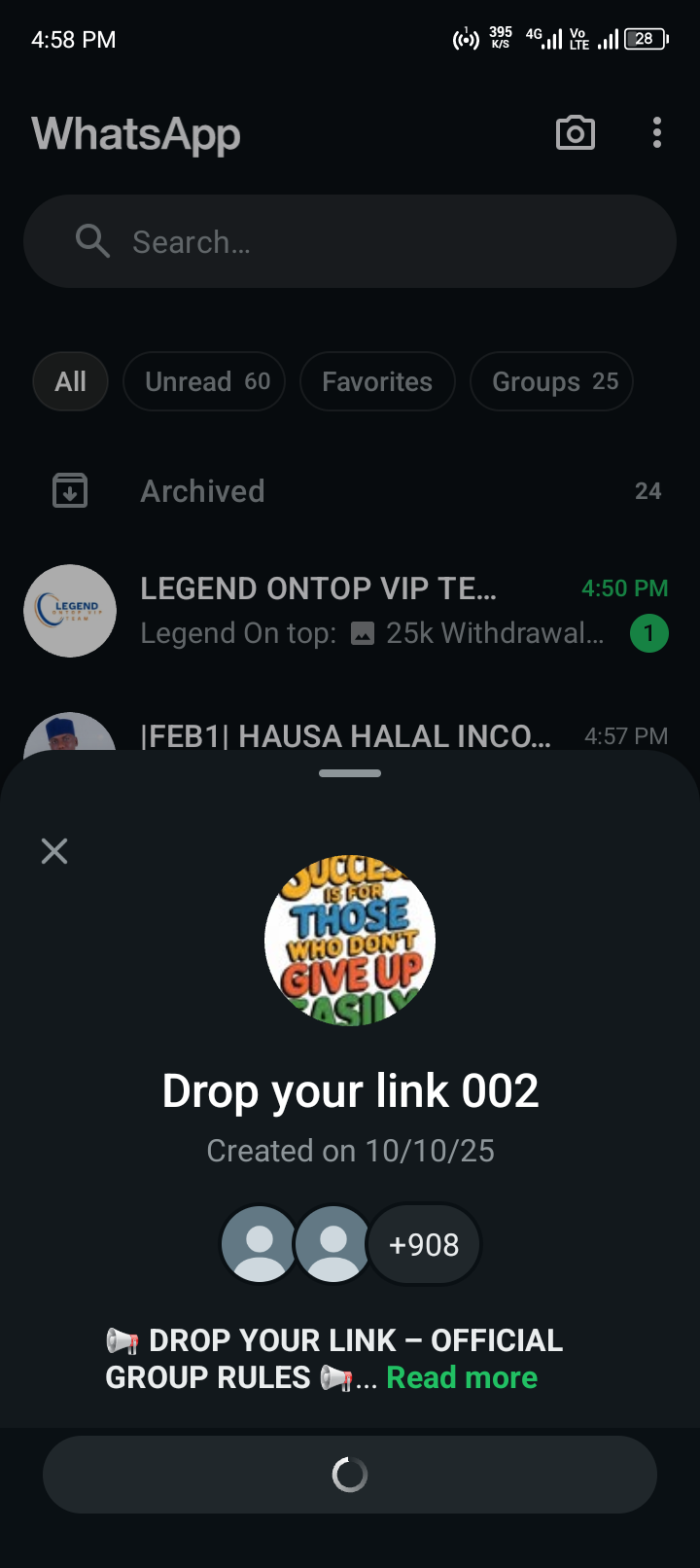Select the All chats filter

click(70, 381)
